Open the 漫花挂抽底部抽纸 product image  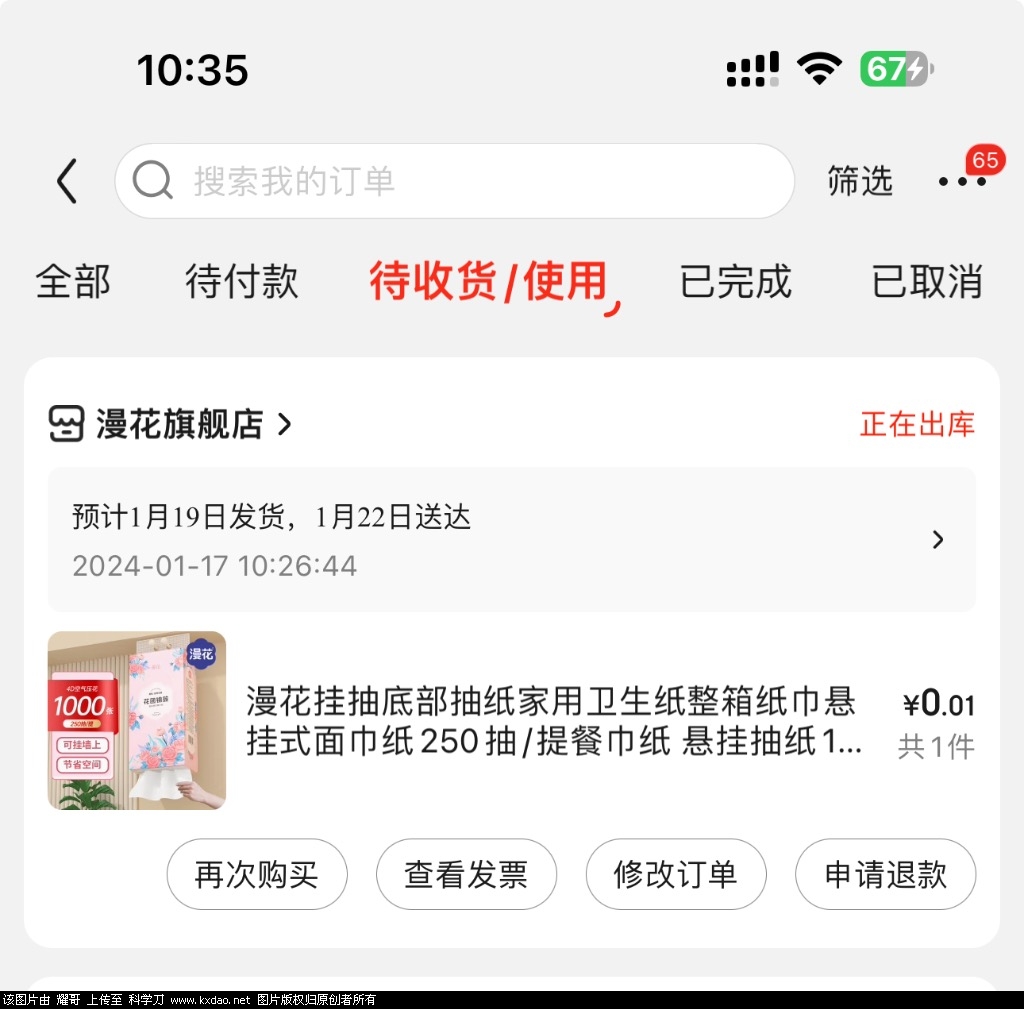click(x=137, y=720)
